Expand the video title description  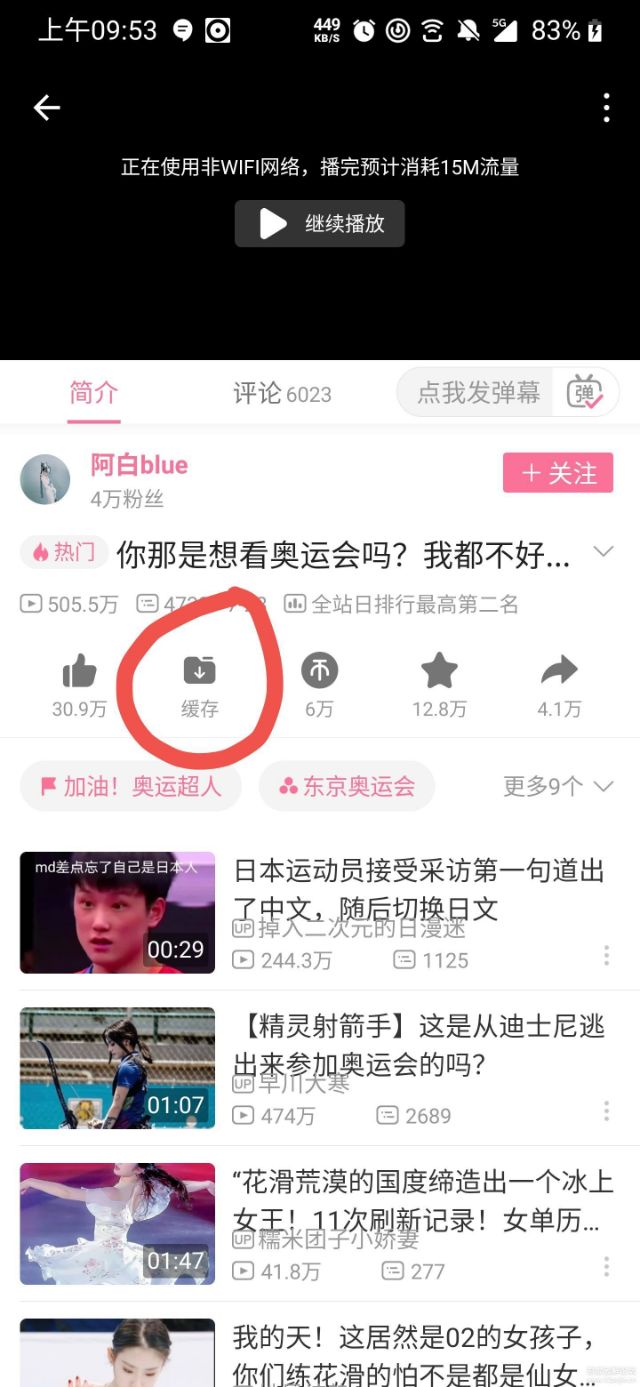click(x=603, y=552)
